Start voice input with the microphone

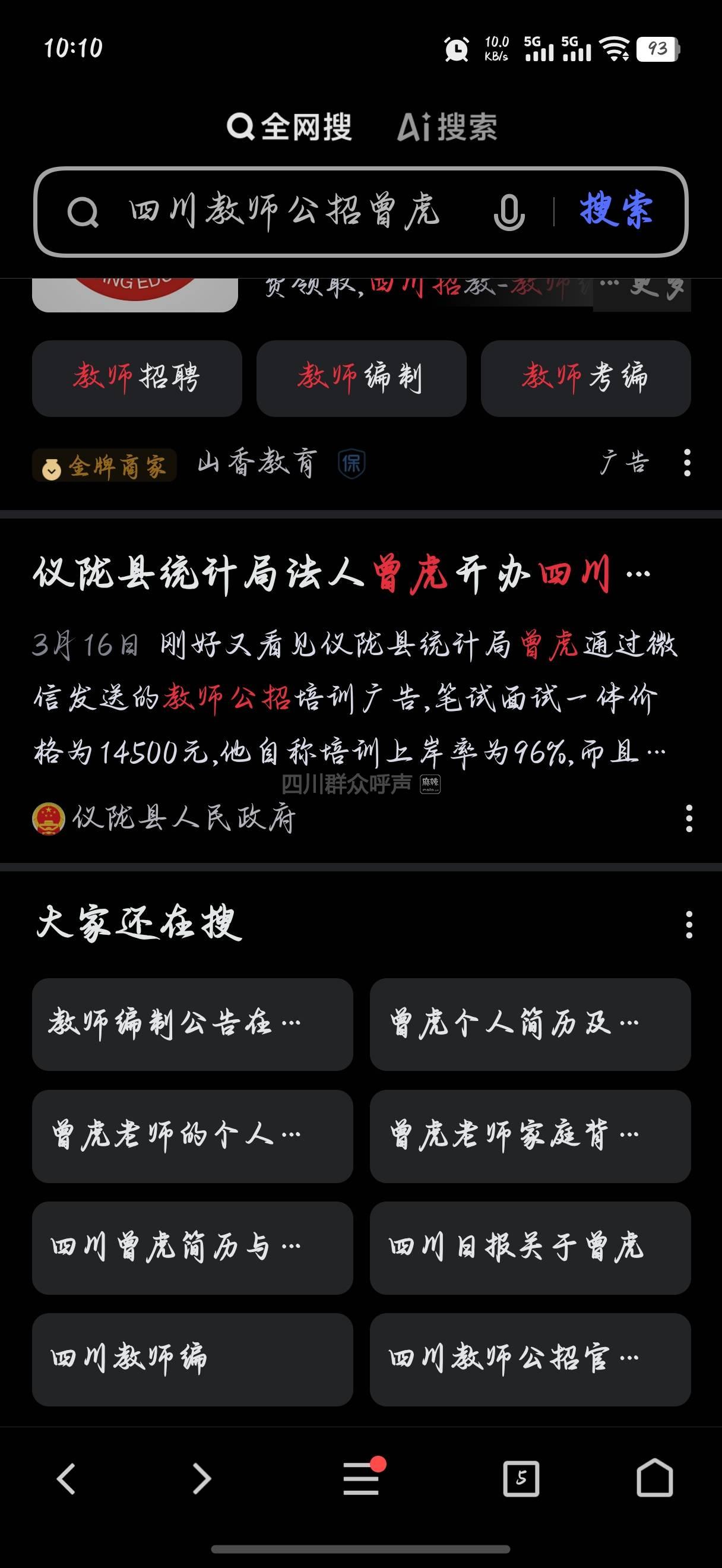pos(508,213)
